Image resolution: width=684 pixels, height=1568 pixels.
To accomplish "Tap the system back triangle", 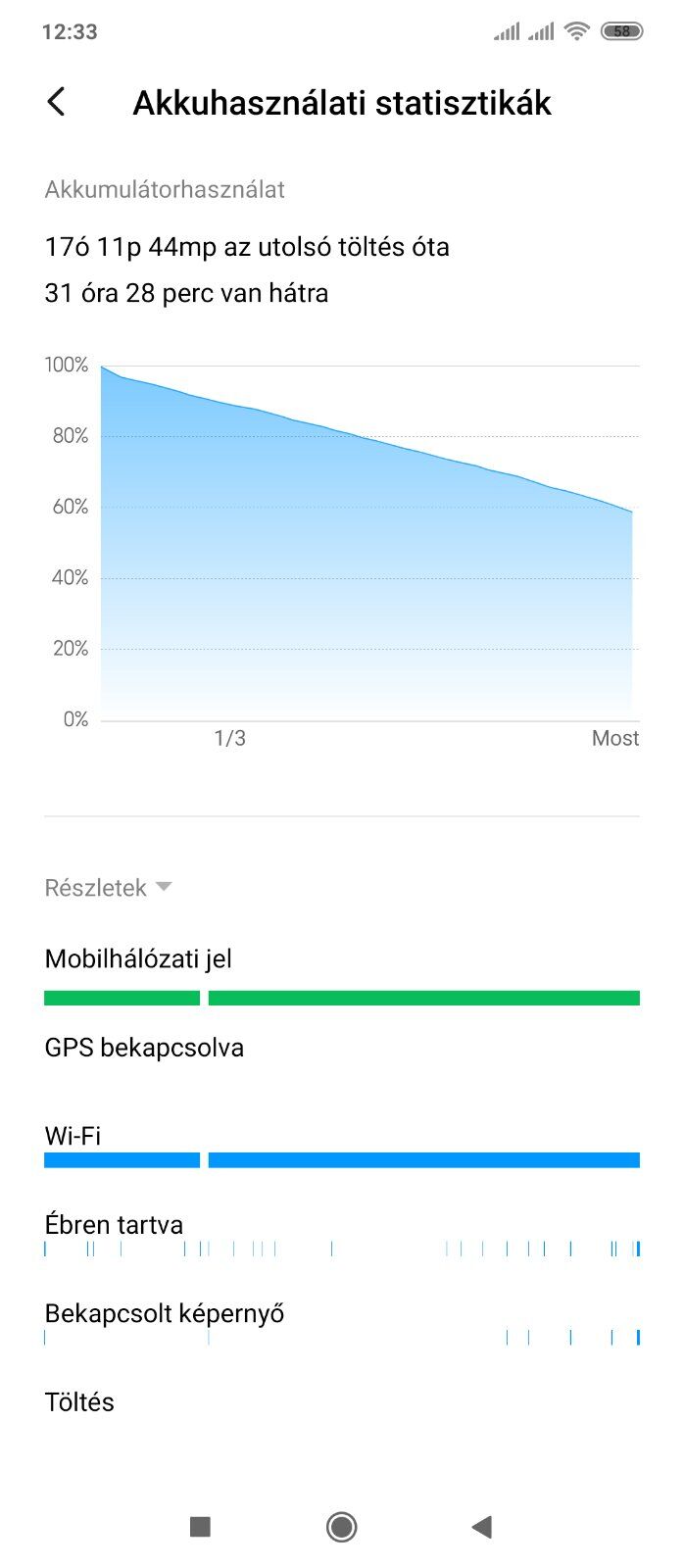I will 482,1526.
